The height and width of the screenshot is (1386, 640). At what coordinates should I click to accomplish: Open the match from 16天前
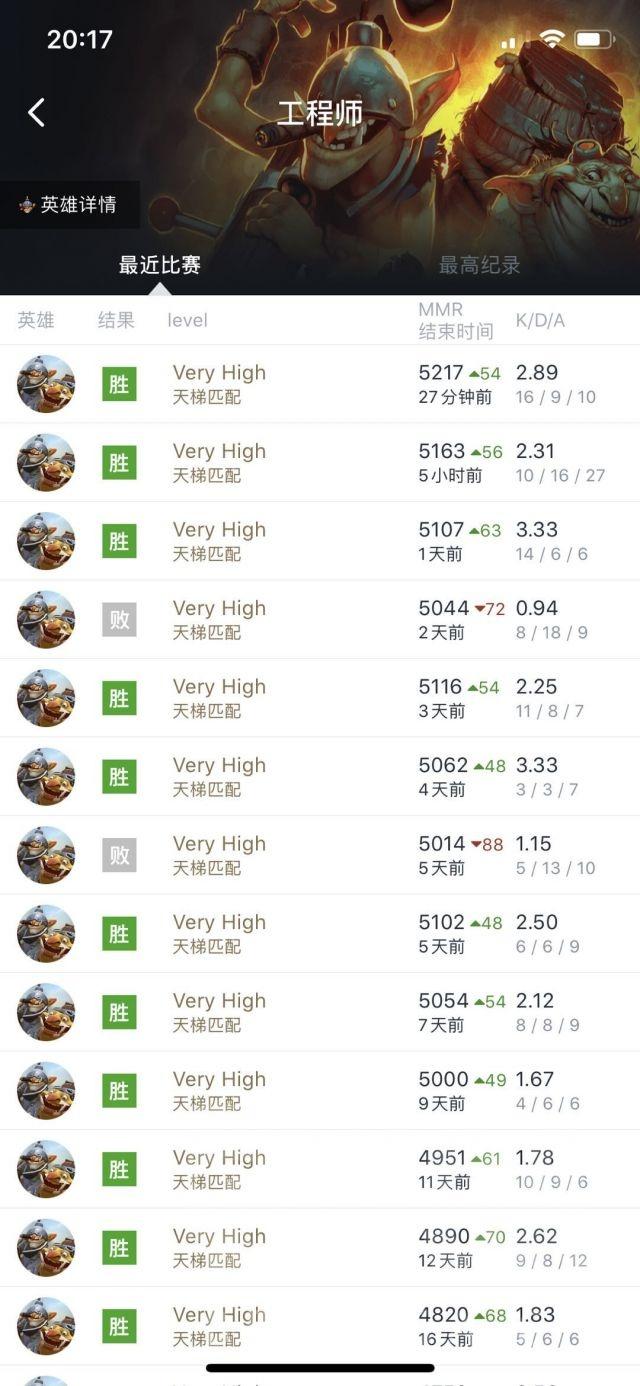coord(320,1326)
